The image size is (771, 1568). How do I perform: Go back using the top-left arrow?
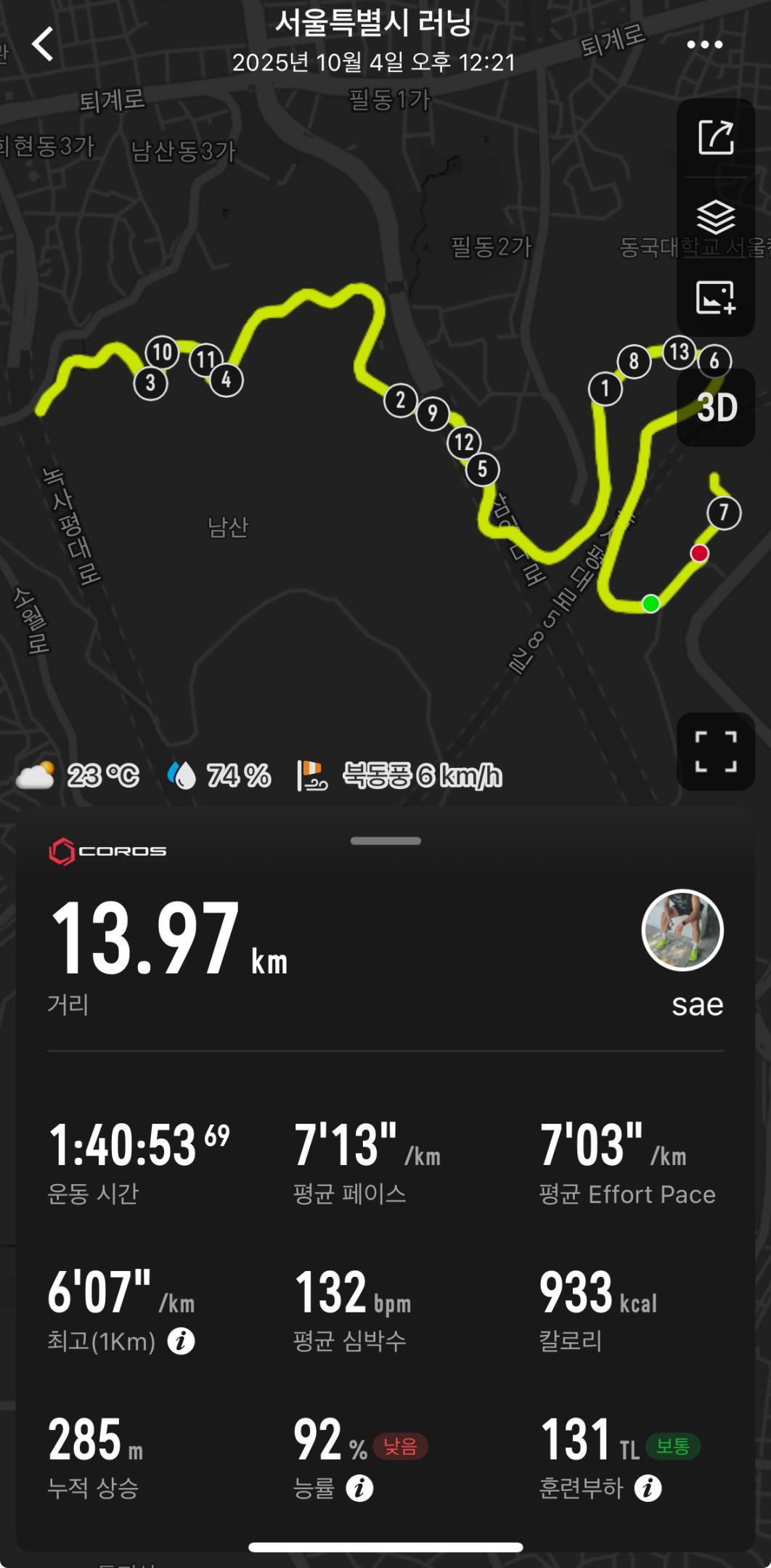[43, 44]
